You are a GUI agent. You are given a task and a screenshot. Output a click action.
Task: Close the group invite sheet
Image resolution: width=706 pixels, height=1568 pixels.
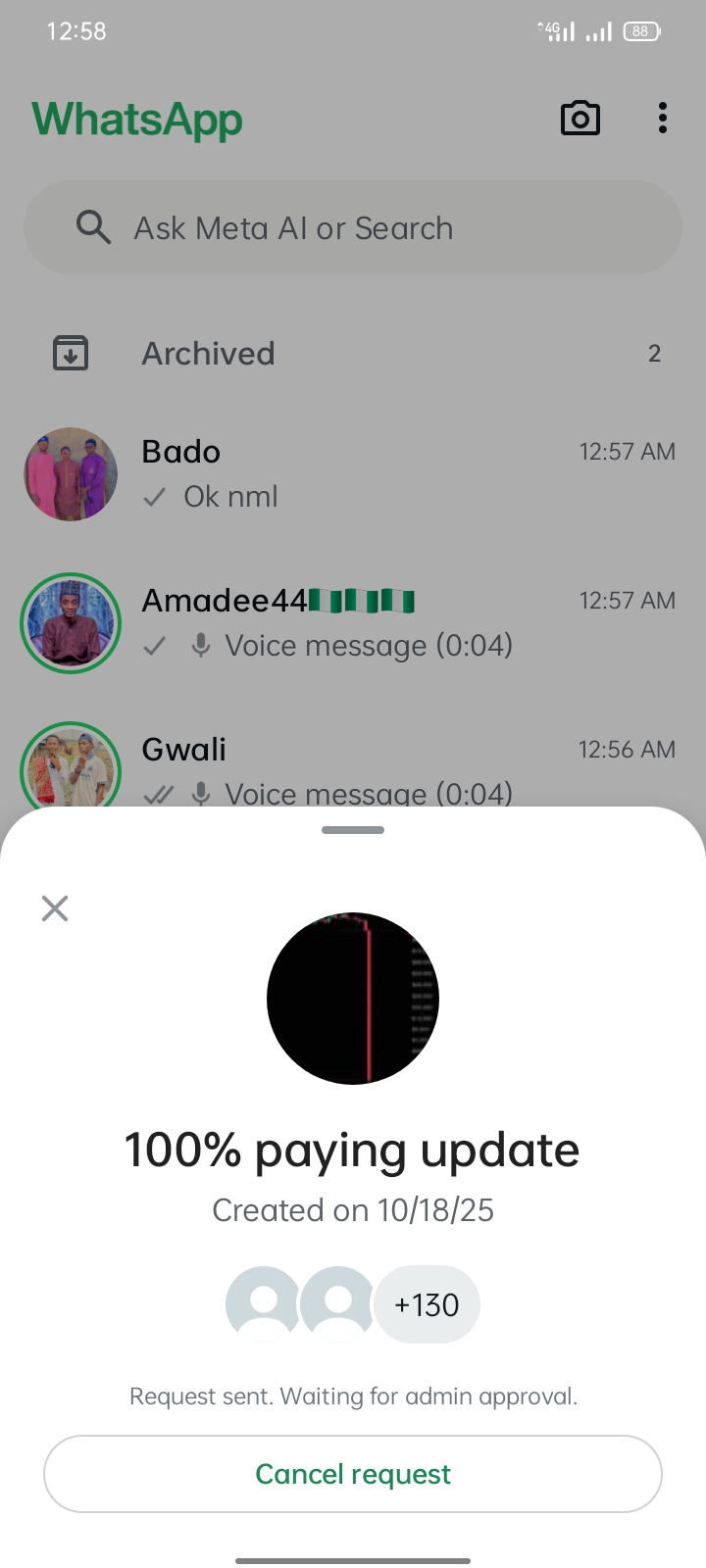(x=55, y=908)
